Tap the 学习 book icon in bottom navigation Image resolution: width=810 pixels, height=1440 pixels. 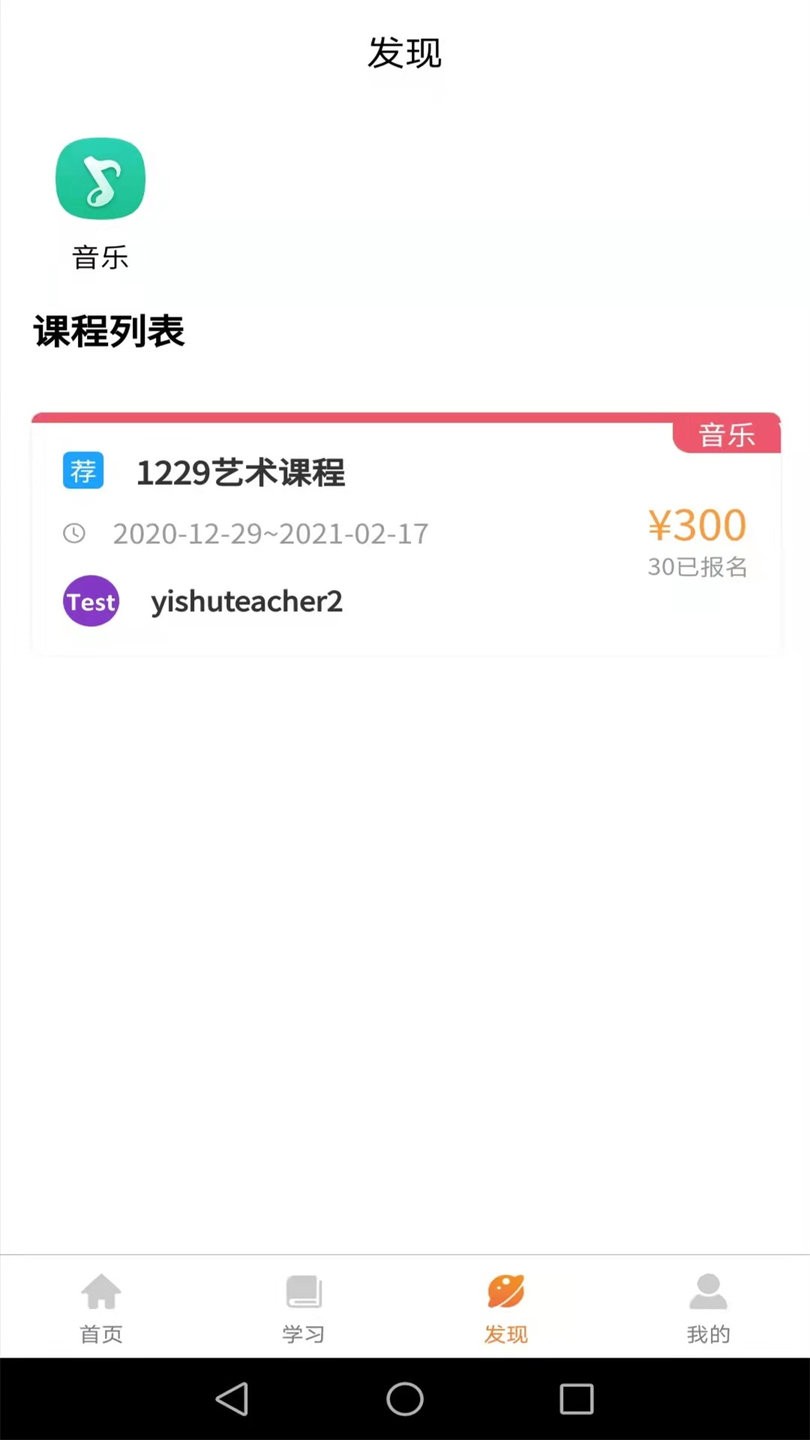tap(303, 1293)
